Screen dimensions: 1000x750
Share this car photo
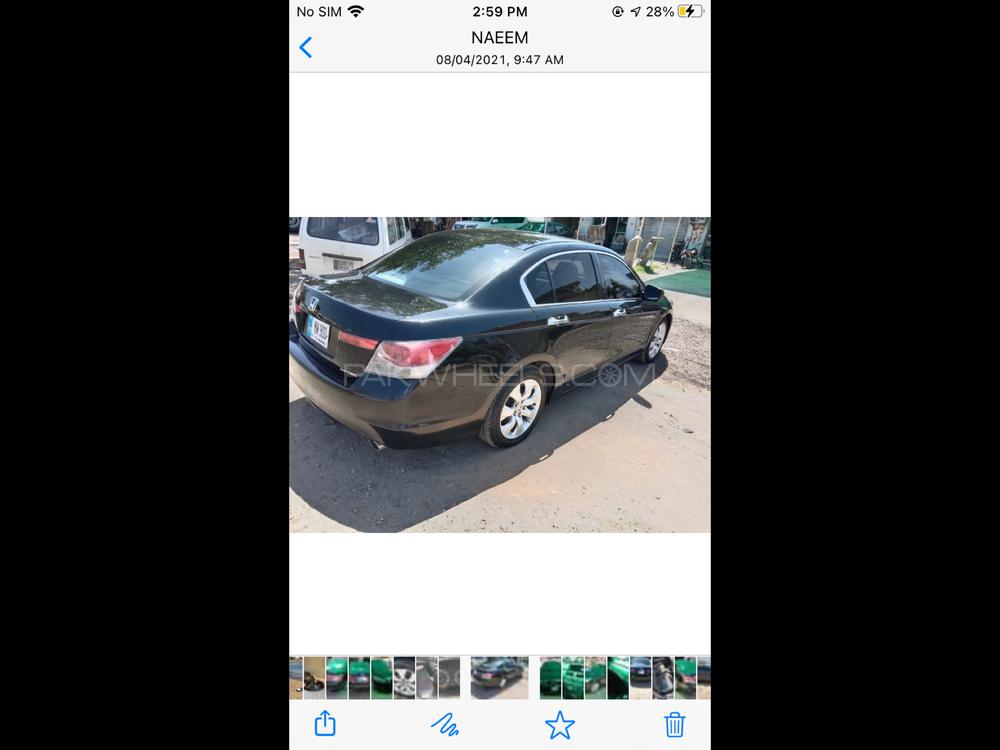(324, 723)
